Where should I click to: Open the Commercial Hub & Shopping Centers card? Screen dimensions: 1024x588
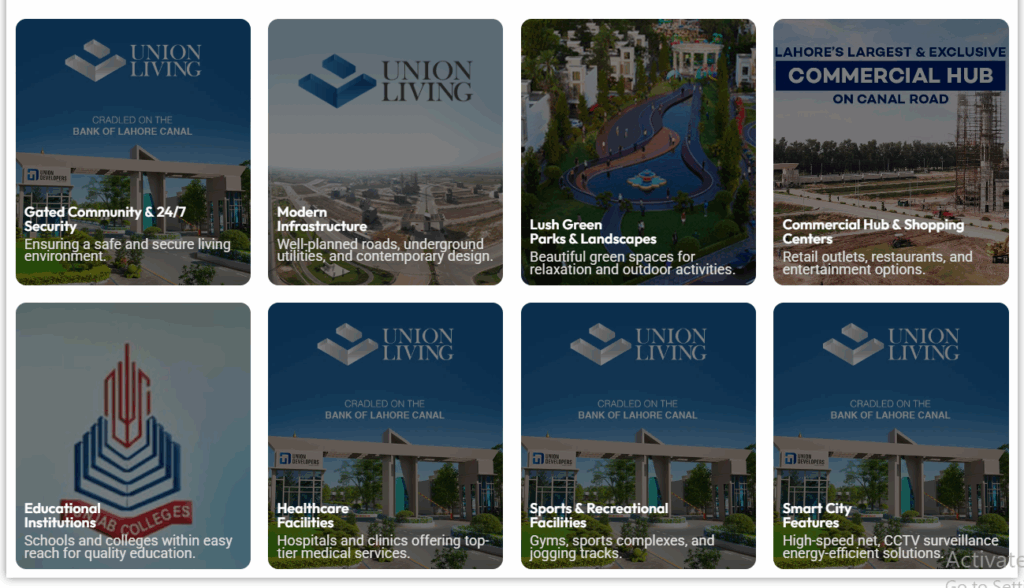click(891, 152)
